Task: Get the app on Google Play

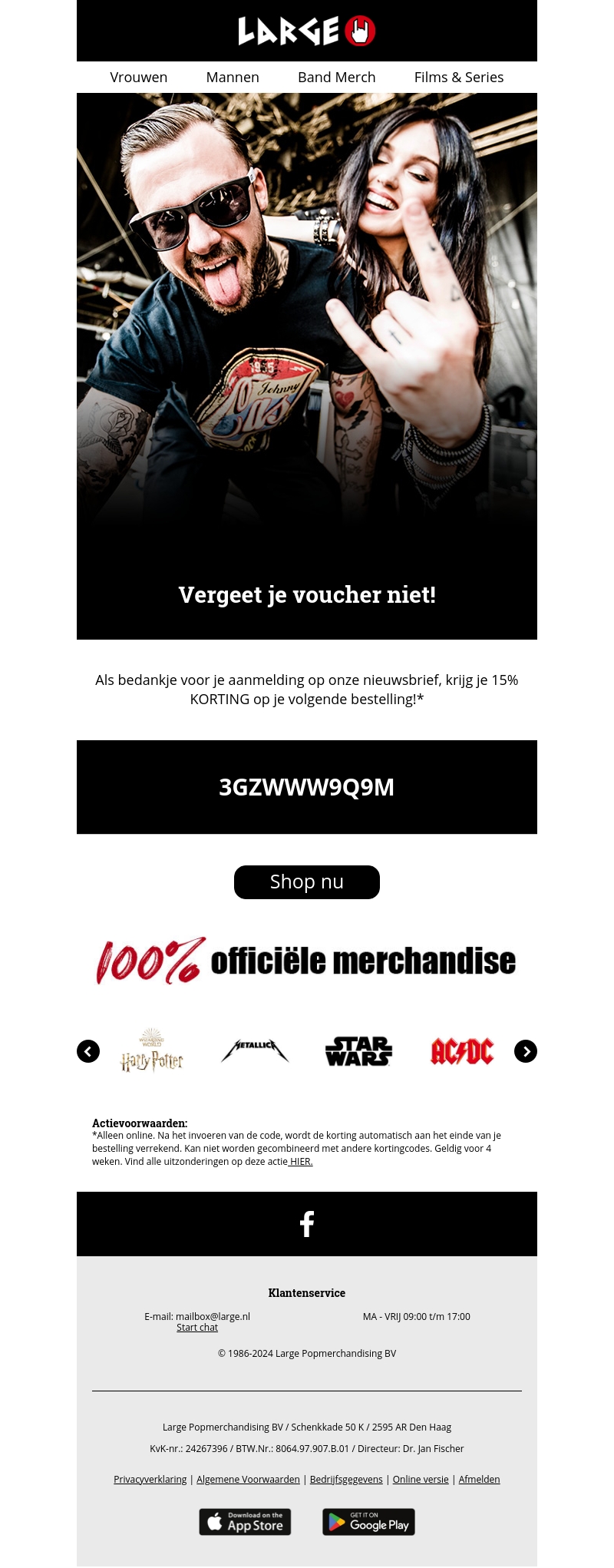Action: pos(368,1522)
